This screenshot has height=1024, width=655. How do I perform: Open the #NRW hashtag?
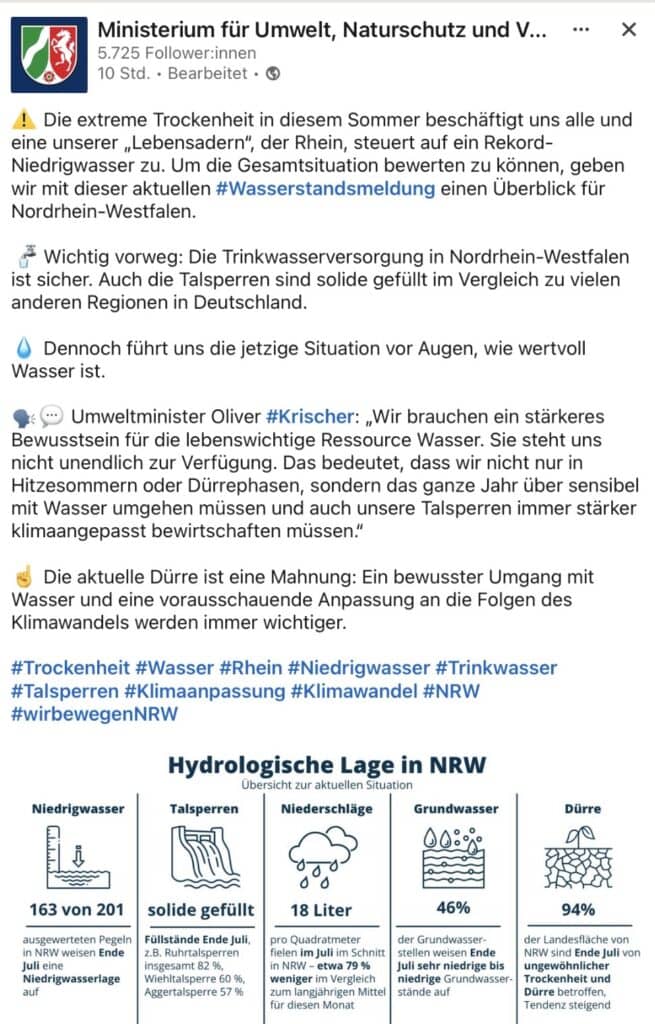pyautogui.click(x=451, y=691)
